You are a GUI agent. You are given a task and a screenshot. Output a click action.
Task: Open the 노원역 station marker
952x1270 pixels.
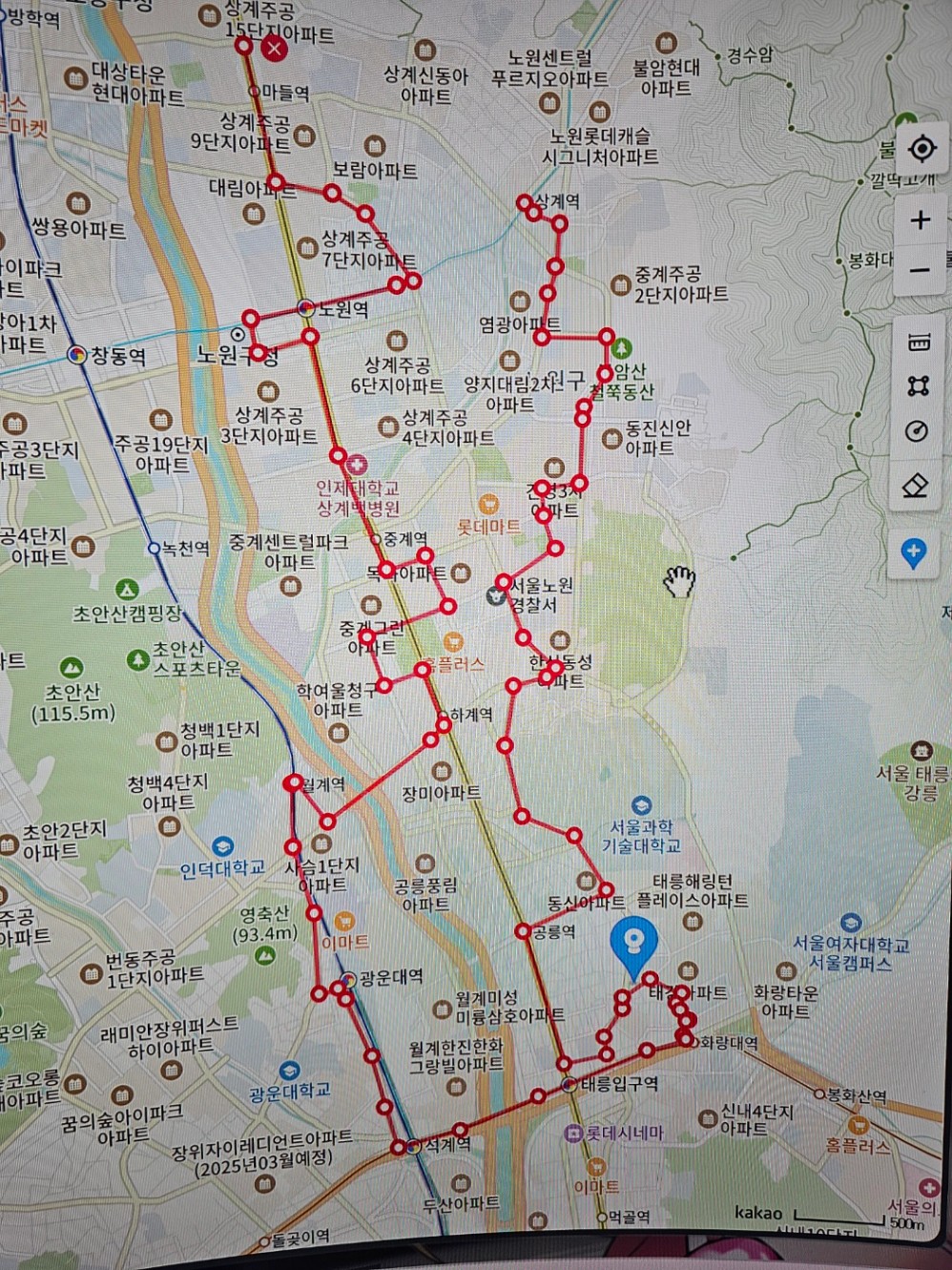coord(306,308)
